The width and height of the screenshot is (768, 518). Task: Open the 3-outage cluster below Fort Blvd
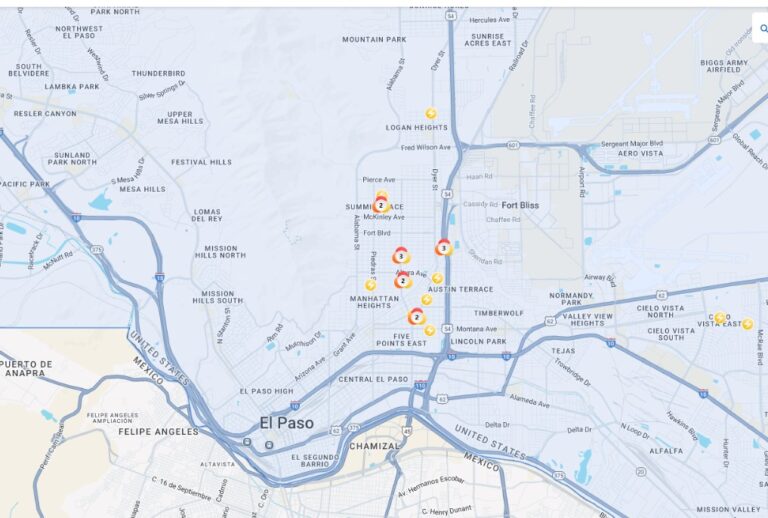(x=400, y=257)
